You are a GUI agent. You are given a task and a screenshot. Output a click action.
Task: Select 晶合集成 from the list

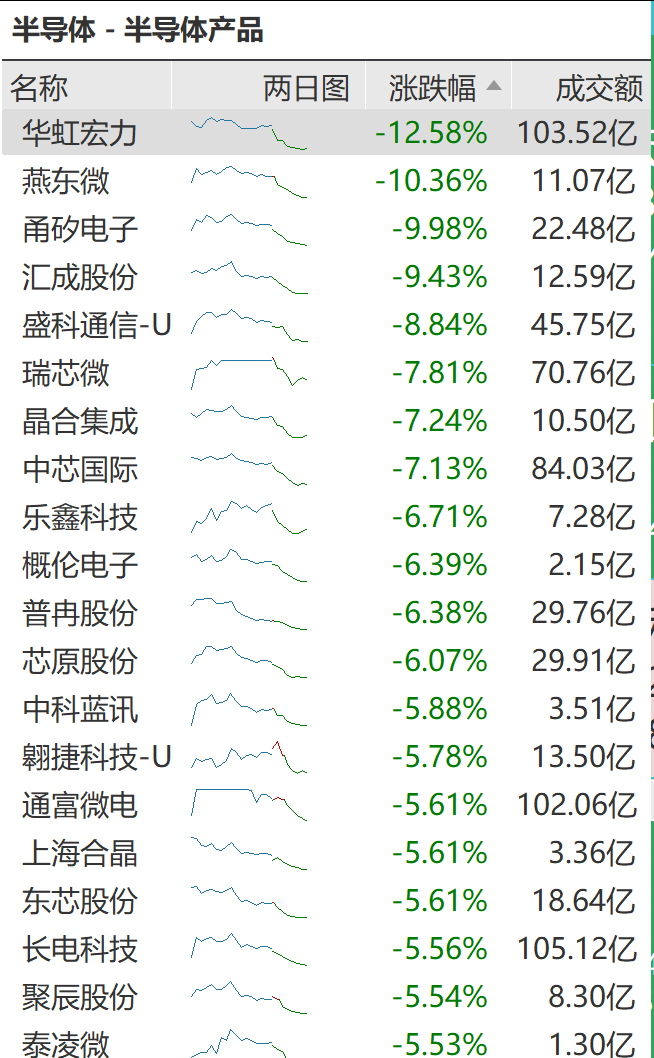pyautogui.click(x=327, y=420)
